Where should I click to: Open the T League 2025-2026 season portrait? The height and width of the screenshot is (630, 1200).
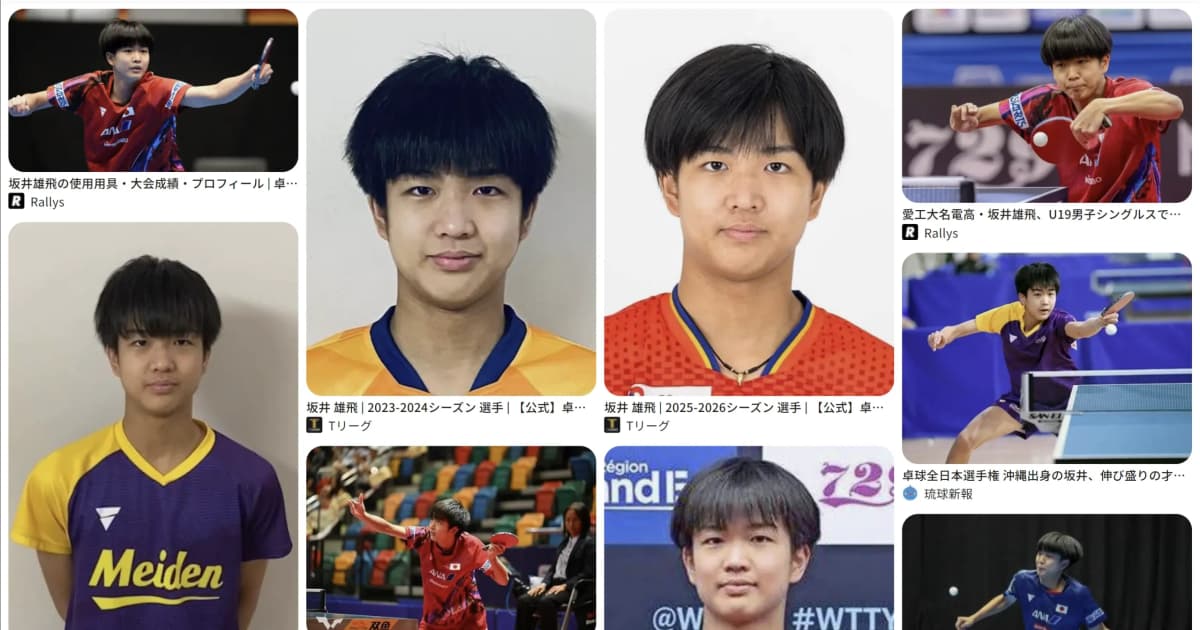pyautogui.click(x=749, y=203)
